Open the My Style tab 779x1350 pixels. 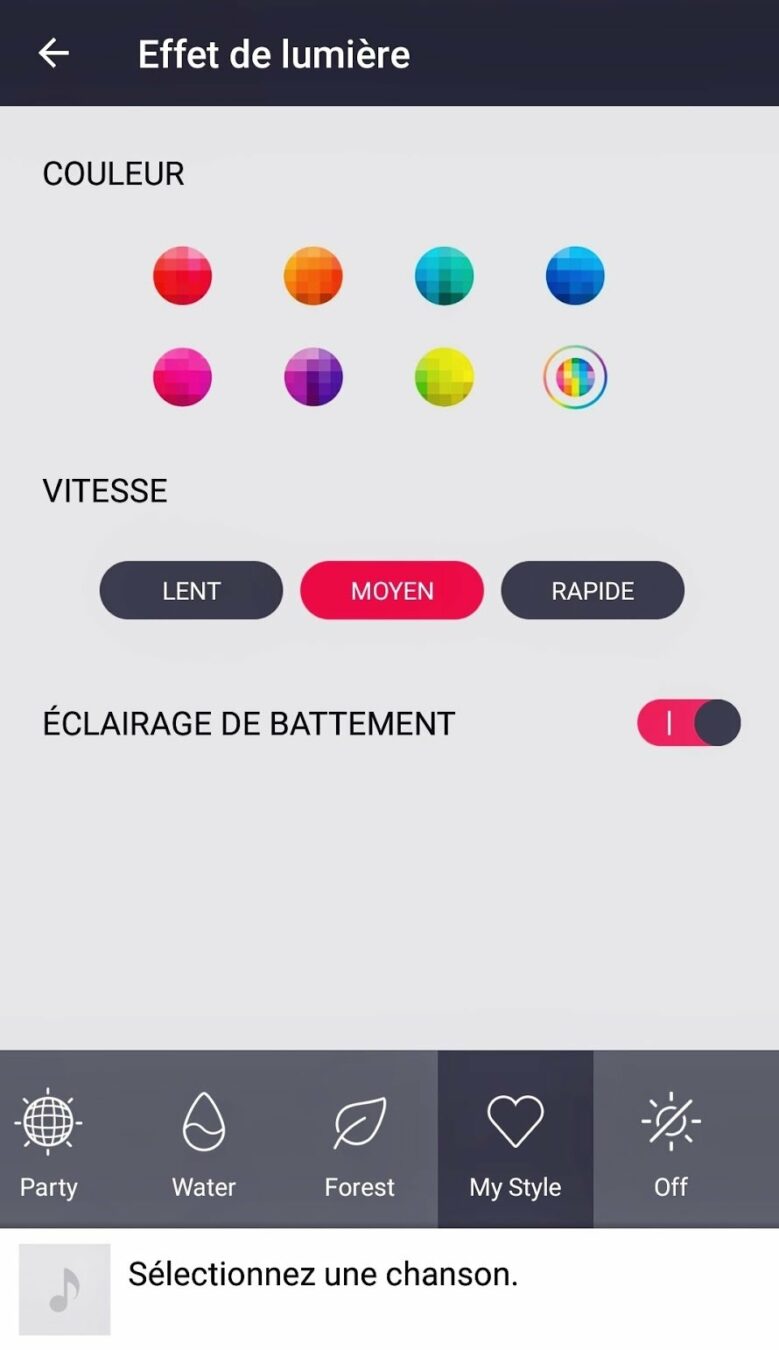click(515, 1140)
